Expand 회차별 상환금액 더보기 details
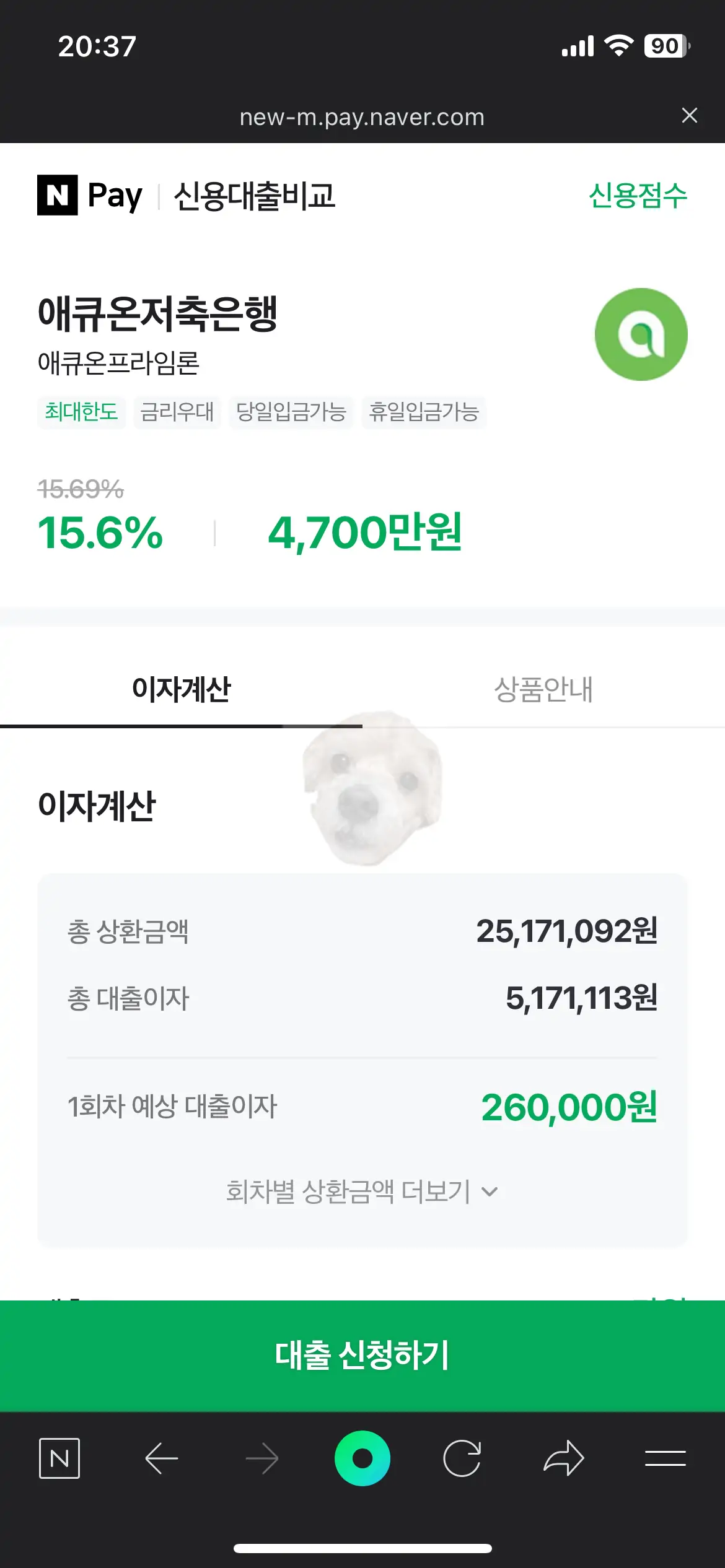This screenshot has width=725, height=1568. click(x=362, y=1192)
